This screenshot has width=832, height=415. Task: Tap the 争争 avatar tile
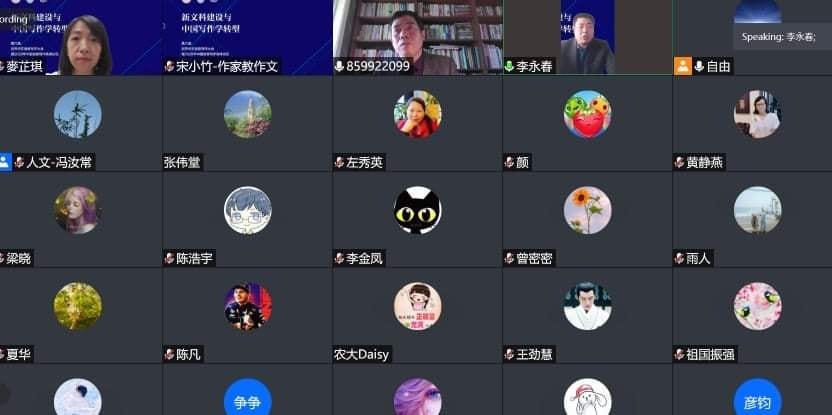point(248,397)
